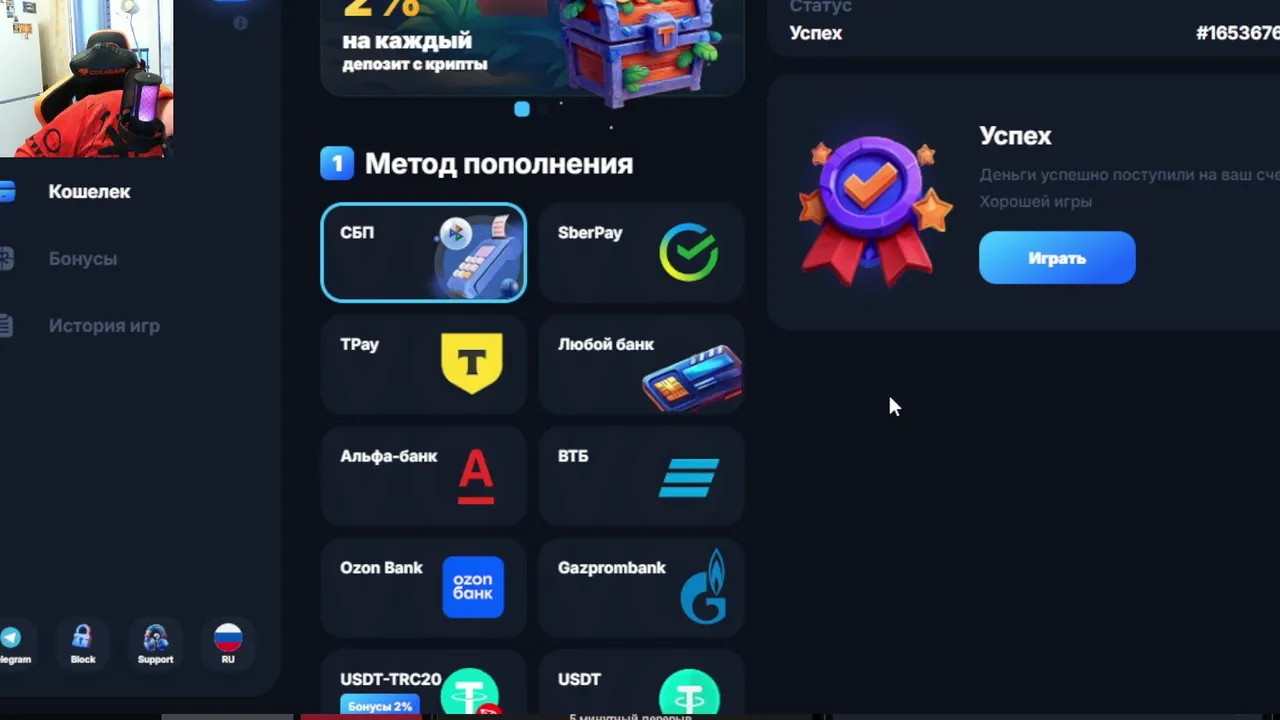This screenshot has width=1280, height=720.
Task: Change language via RU flag
Action: click(x=228, y=644)
